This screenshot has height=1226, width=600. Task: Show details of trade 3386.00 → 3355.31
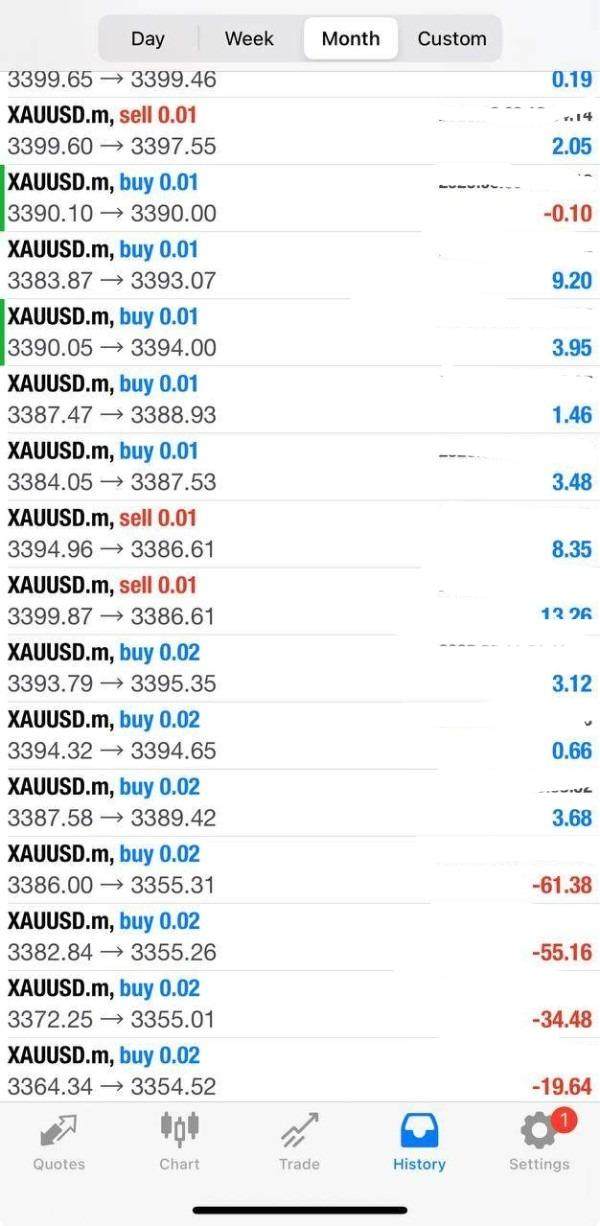(300, 870)
